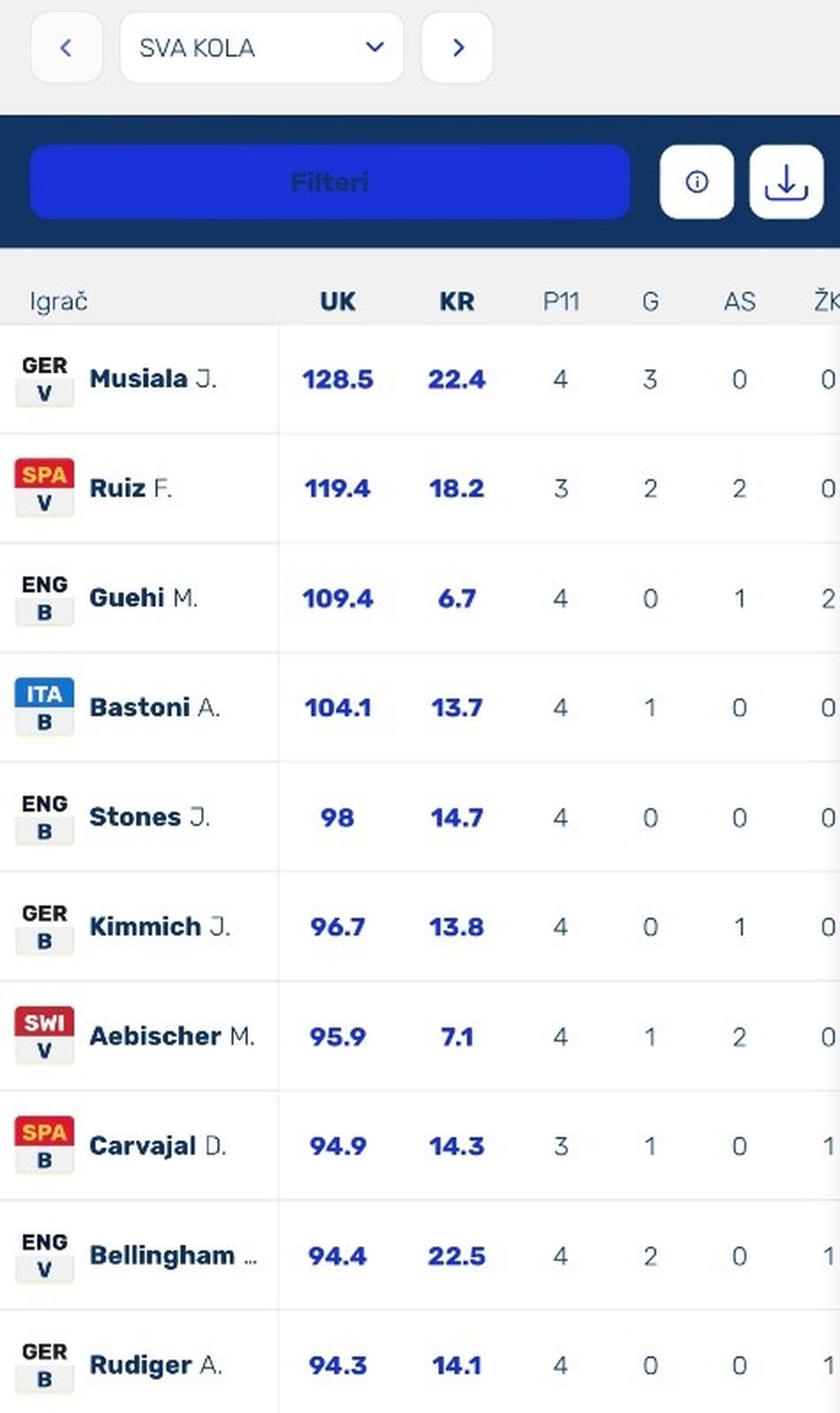
Task: View Bastoni A. details
Action: (154, 708)
